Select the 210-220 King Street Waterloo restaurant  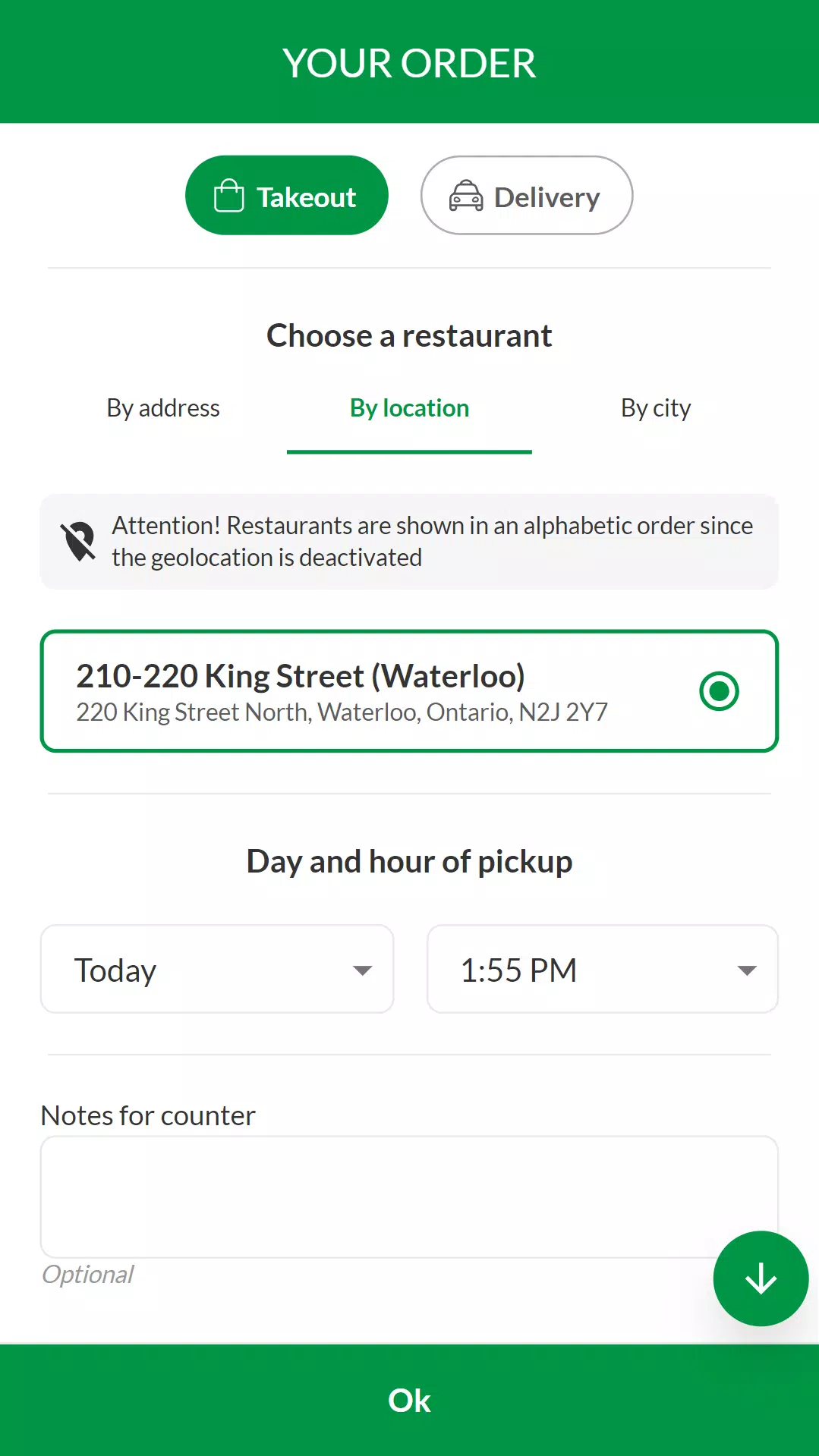tap(409, 691)
